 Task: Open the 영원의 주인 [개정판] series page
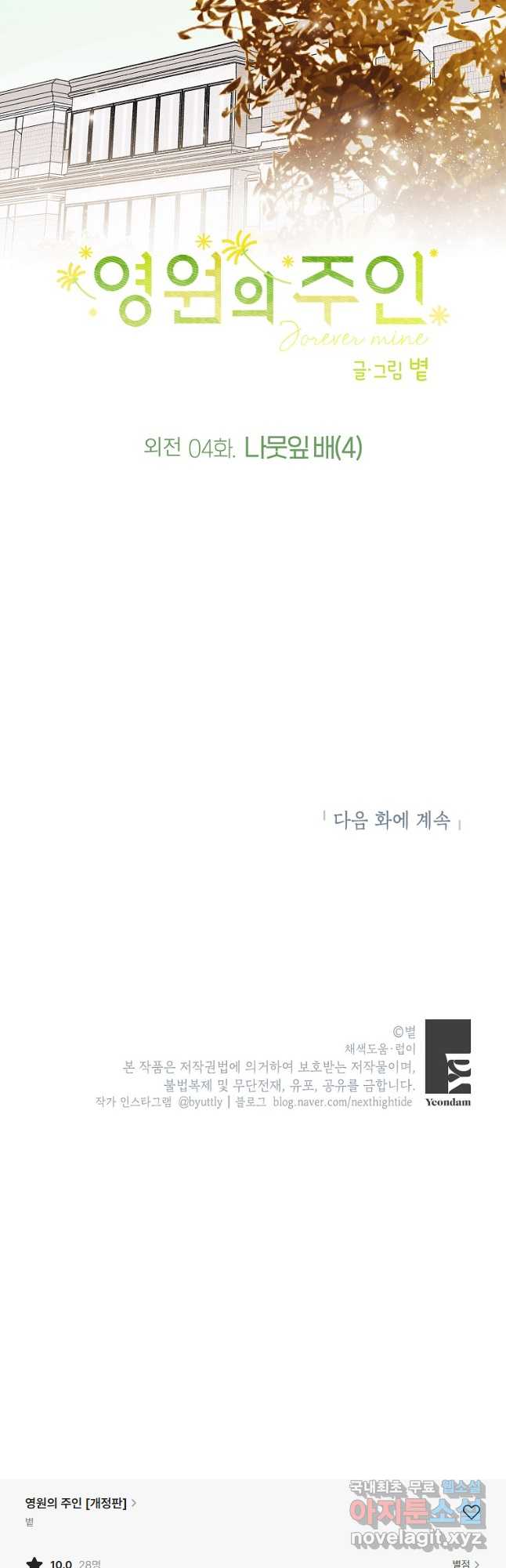click(x=80, y=1502)
